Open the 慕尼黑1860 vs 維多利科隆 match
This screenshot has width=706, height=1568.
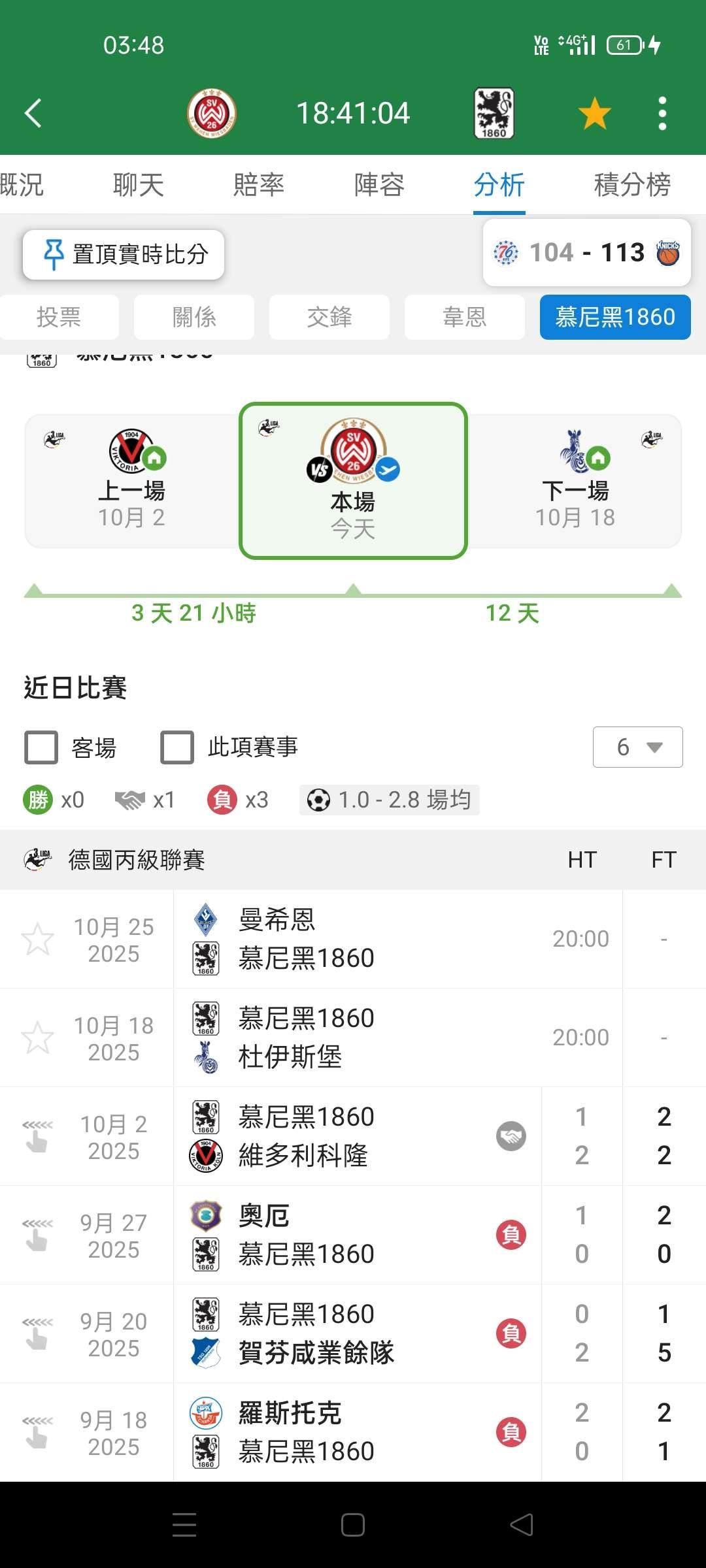tap(353, 1136)
